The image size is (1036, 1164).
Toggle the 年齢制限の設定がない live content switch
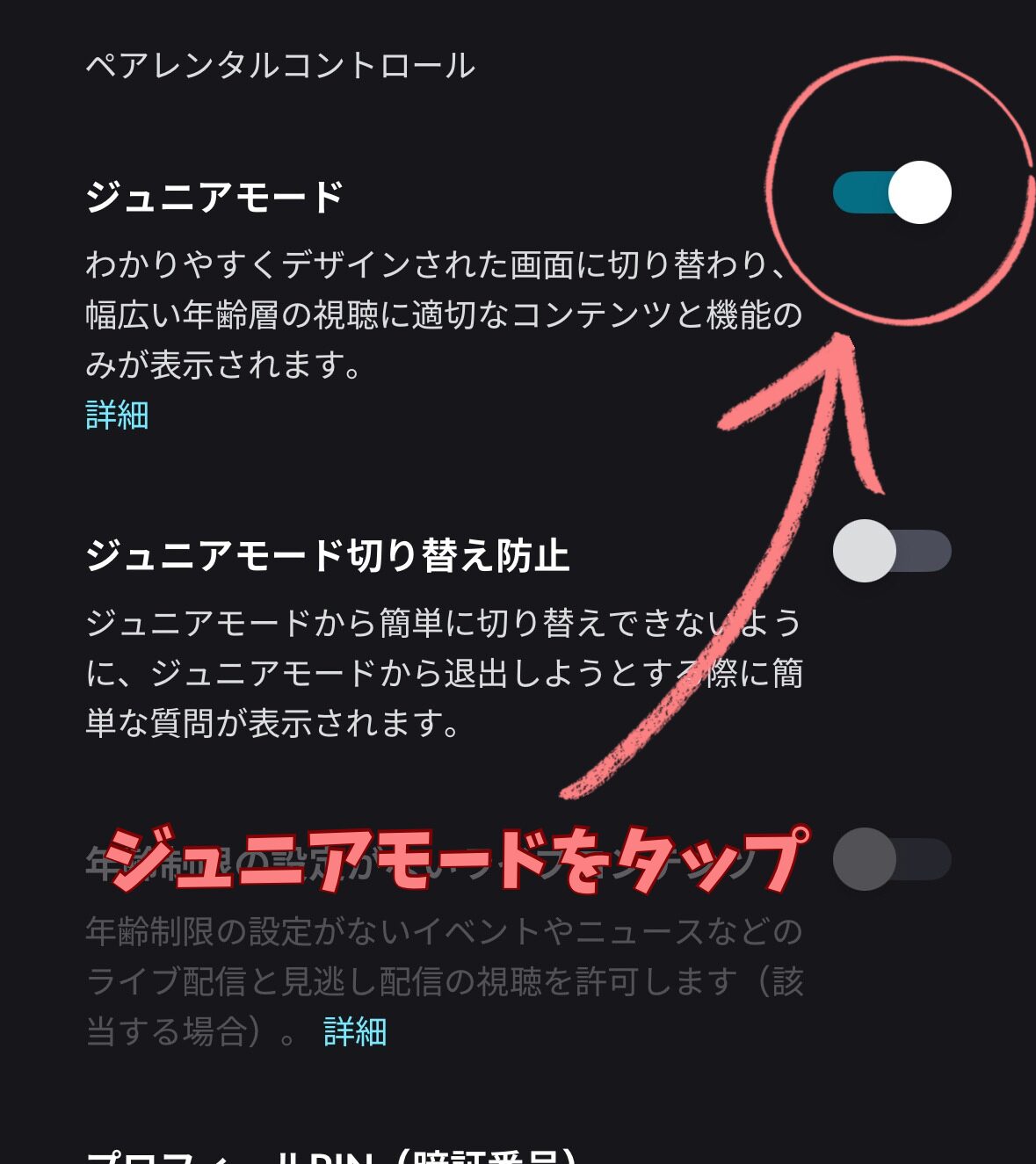click(x=892, y=859)
